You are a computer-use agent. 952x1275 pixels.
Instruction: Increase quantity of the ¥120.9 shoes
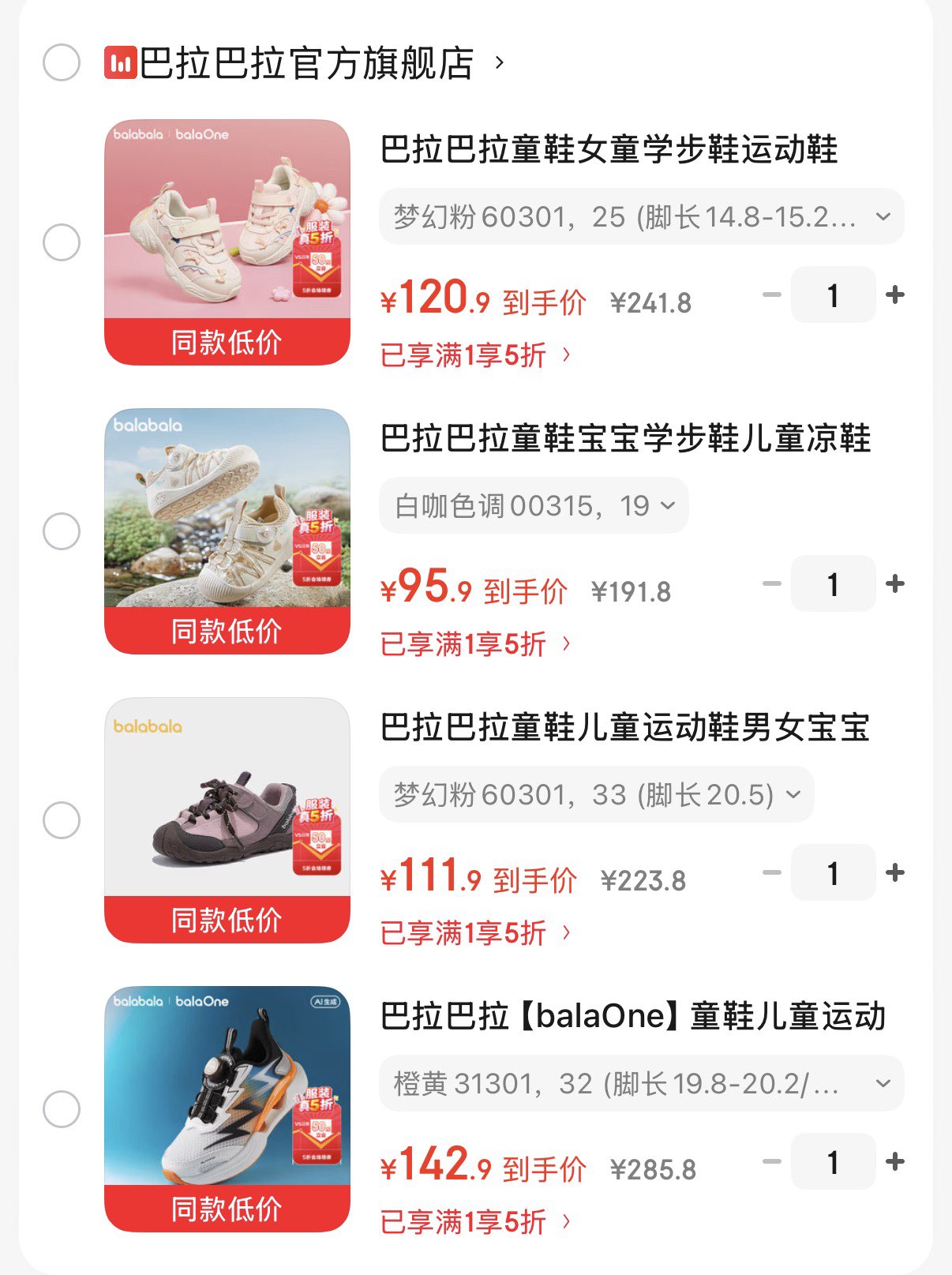click(x=895, y=295)
